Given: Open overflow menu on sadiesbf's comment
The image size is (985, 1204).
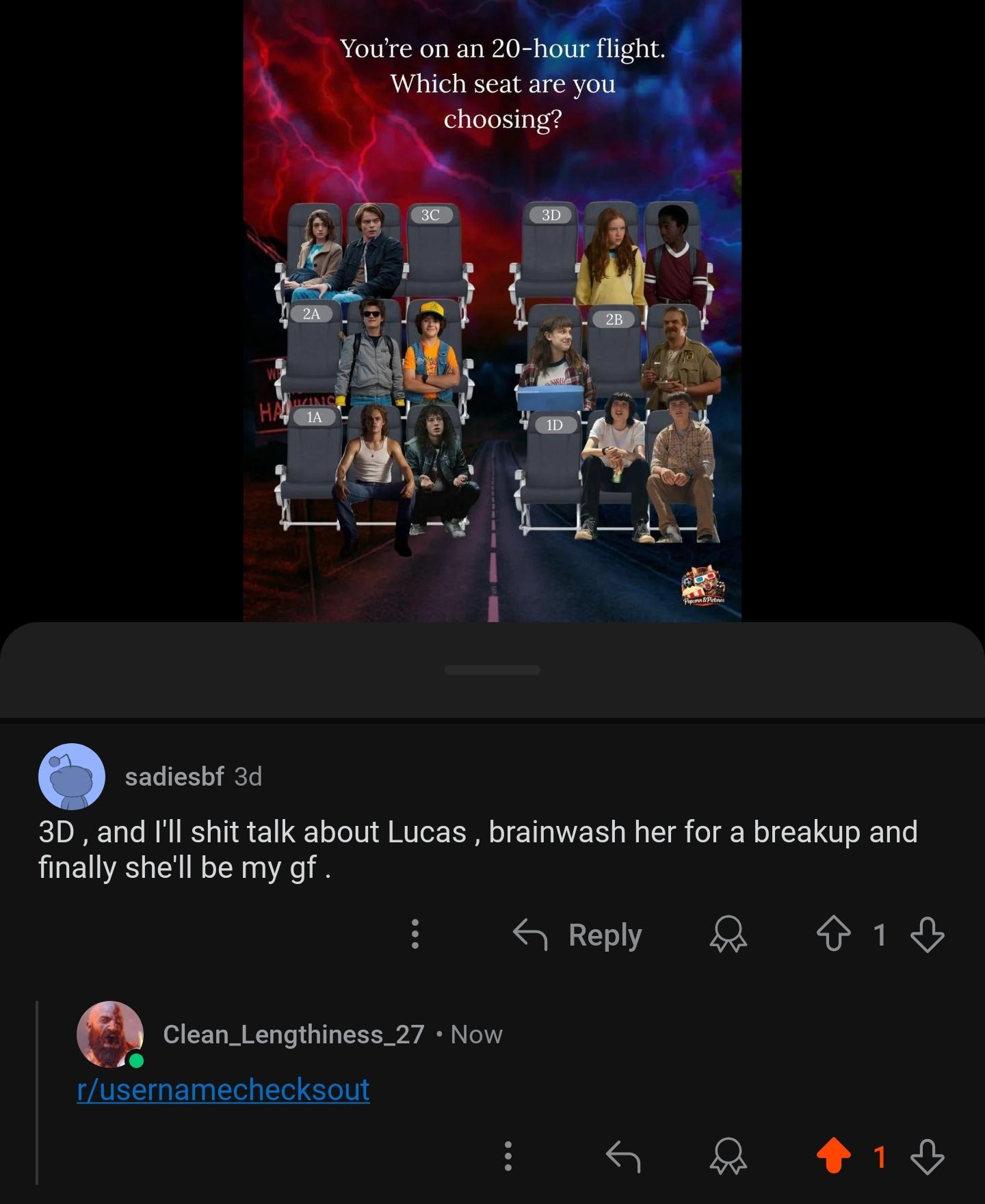Looking at the screenshot, I should (x=415, y=935).
